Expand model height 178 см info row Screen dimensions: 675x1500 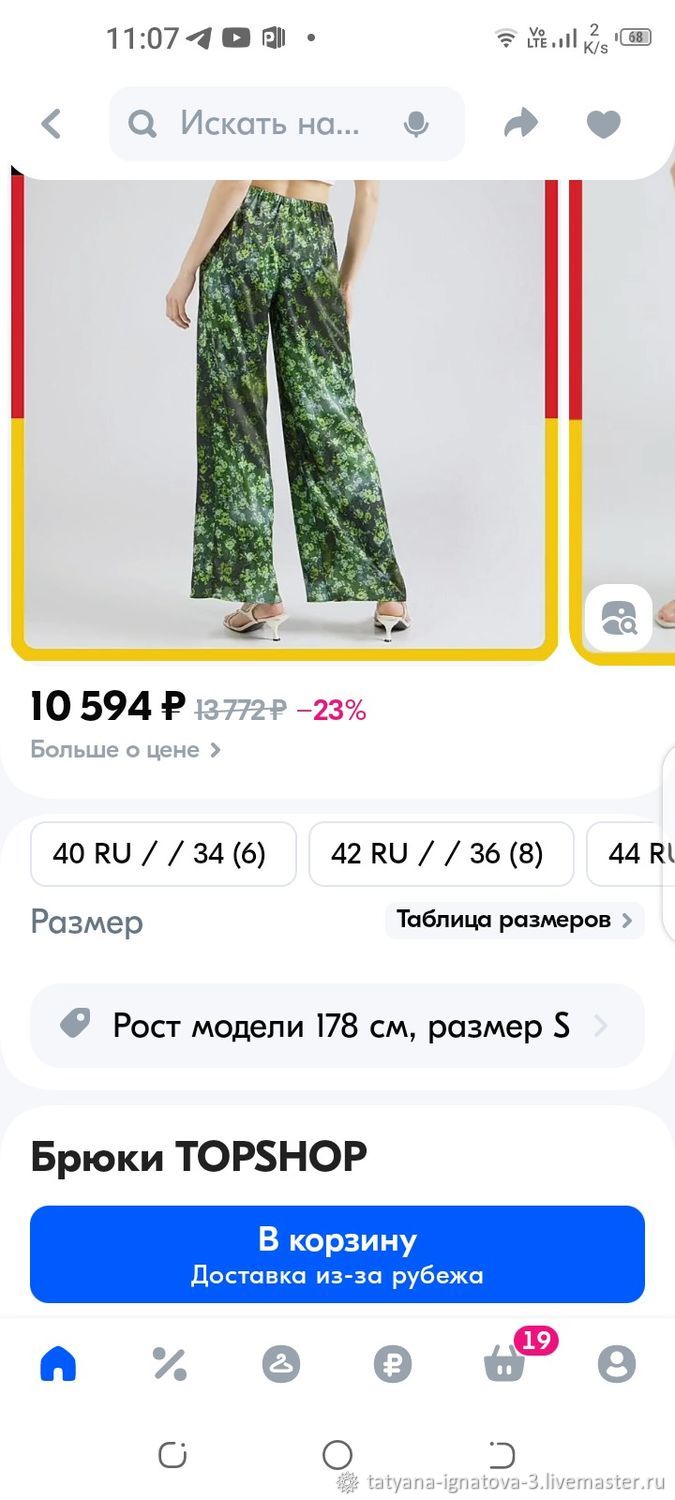337,1026
